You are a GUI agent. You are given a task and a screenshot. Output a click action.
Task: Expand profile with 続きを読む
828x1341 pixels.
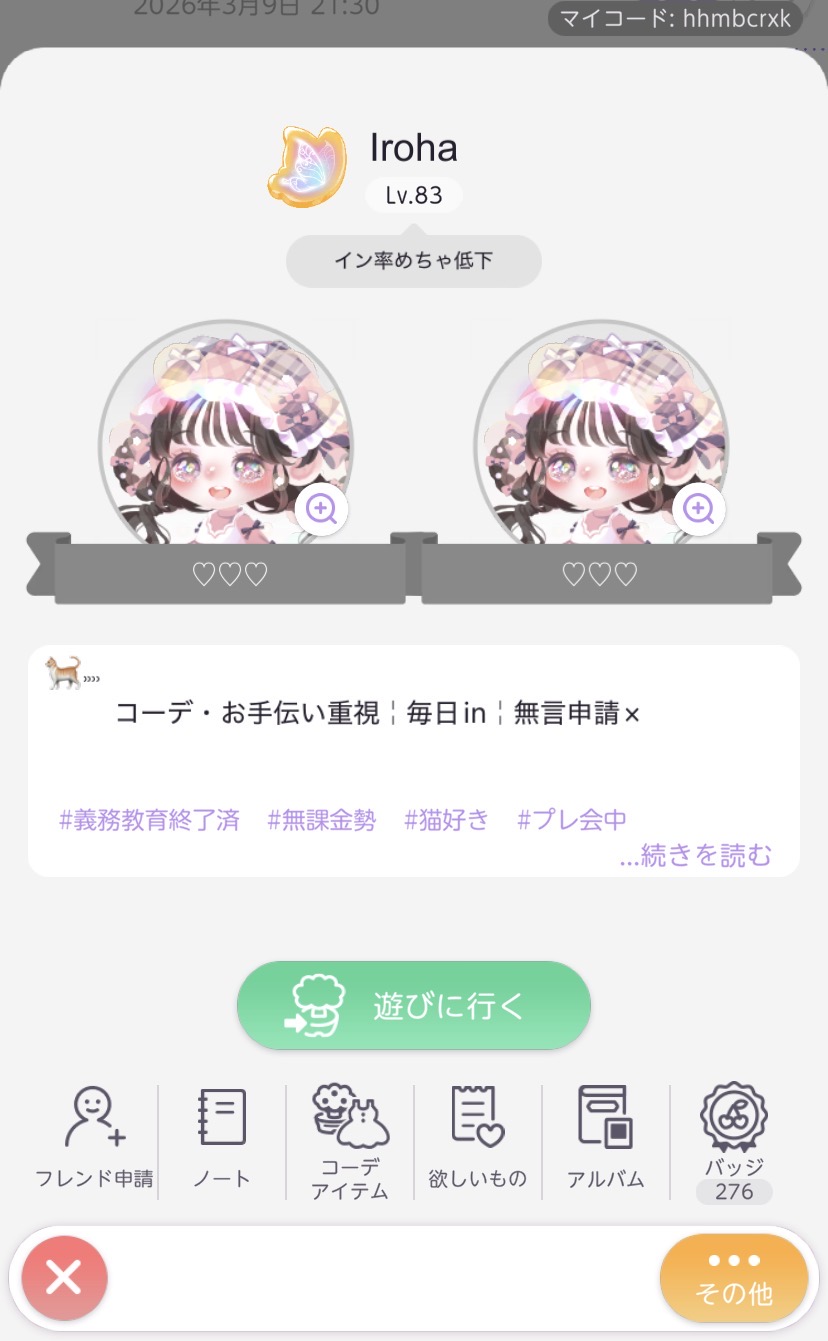coord(696,856)
